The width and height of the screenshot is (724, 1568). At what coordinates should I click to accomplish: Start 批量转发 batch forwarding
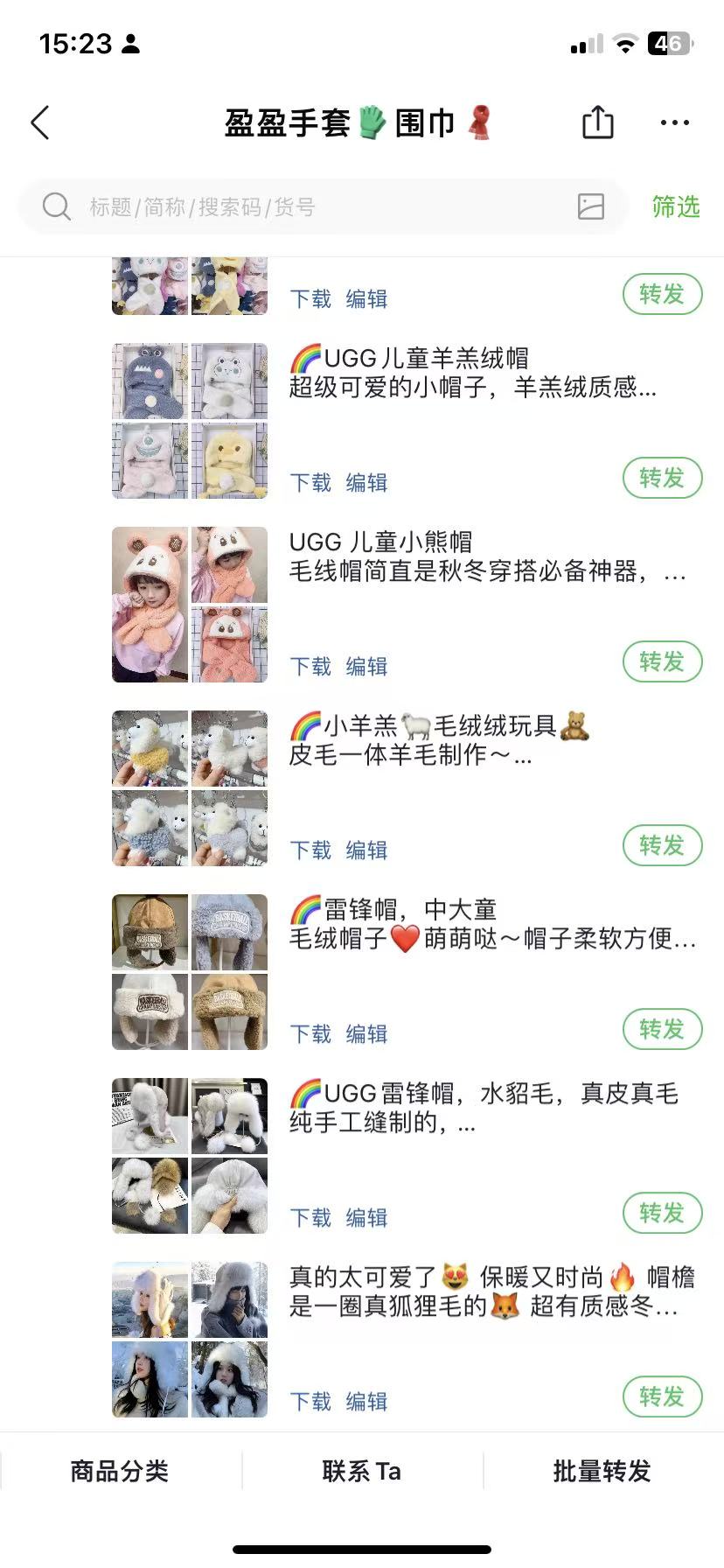pos(602,1471)
